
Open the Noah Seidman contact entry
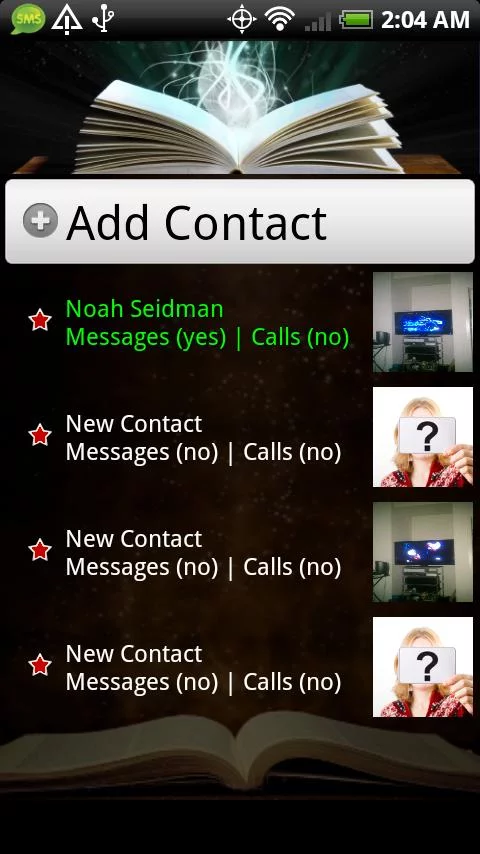tap(240, 322)
